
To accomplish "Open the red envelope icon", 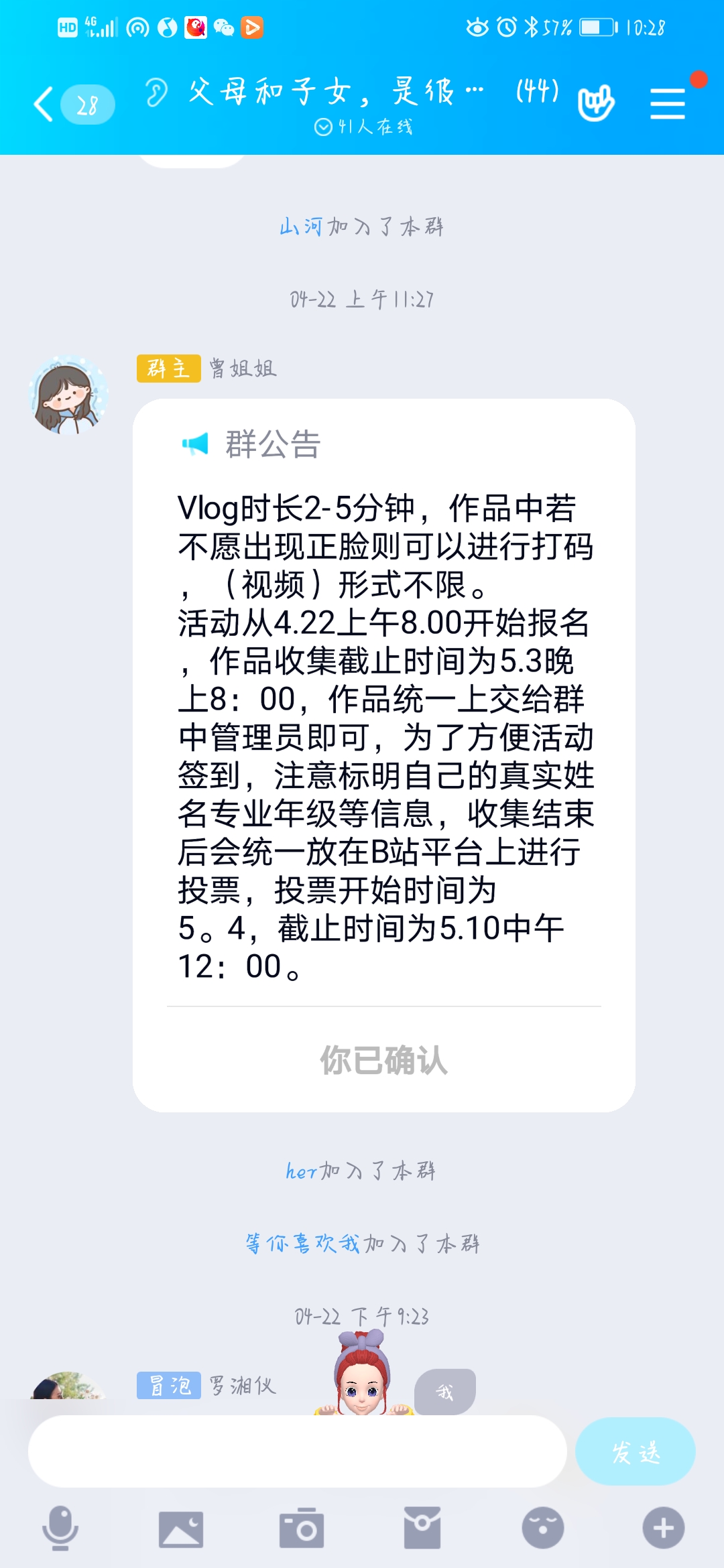I will tap(422, 1528).
